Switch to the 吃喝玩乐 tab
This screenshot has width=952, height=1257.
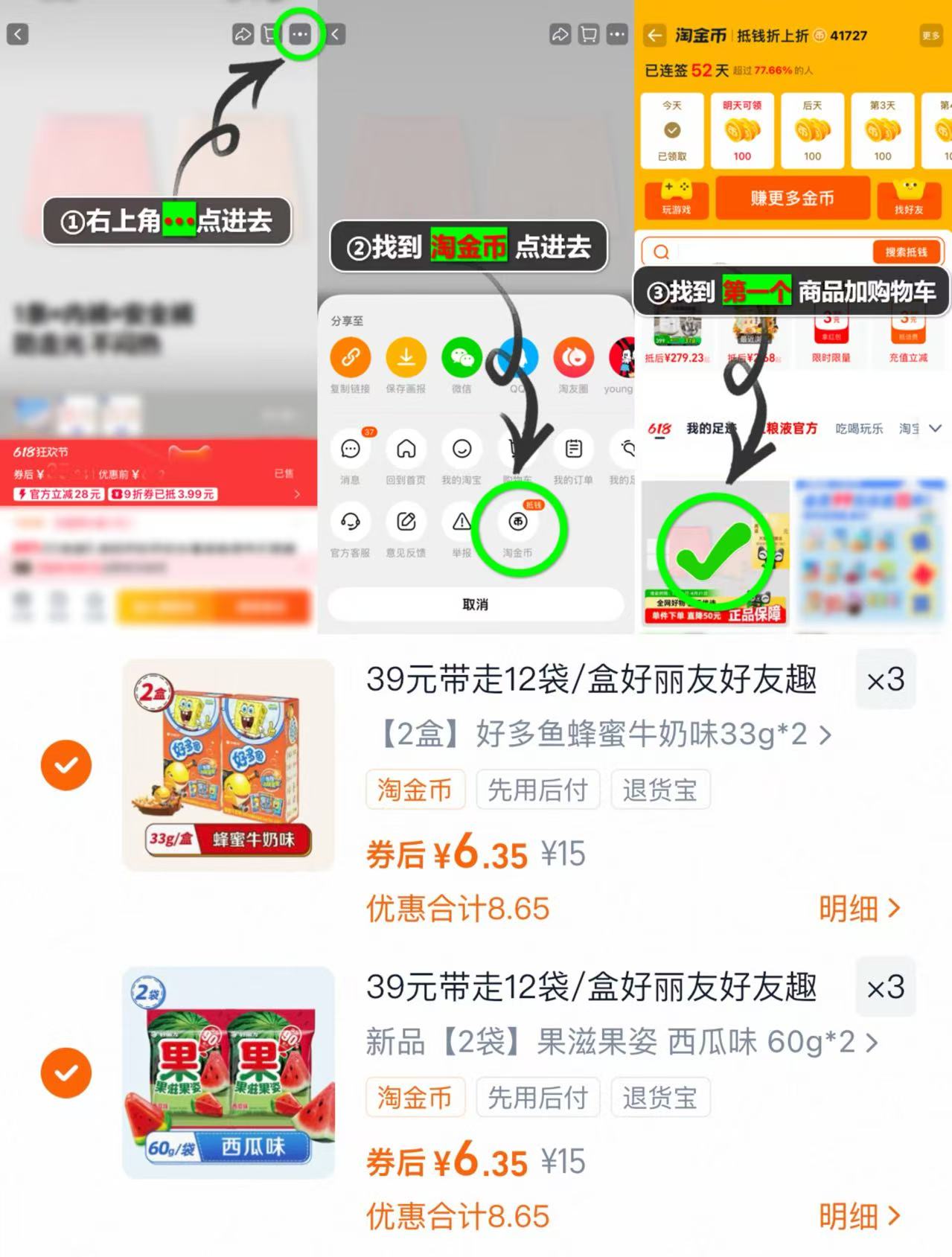pos(857,429)
